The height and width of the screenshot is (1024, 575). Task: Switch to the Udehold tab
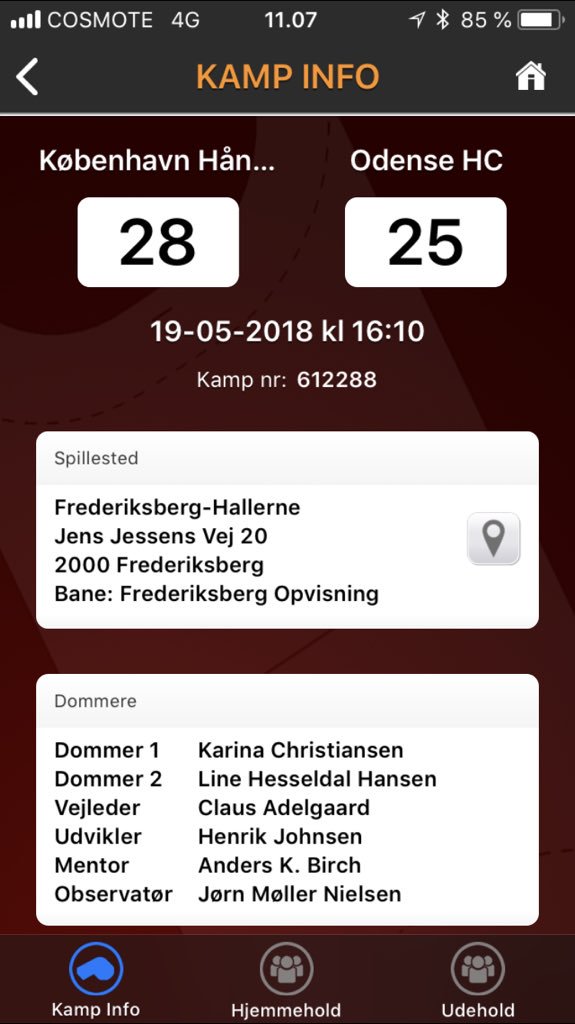click(478, 980)
